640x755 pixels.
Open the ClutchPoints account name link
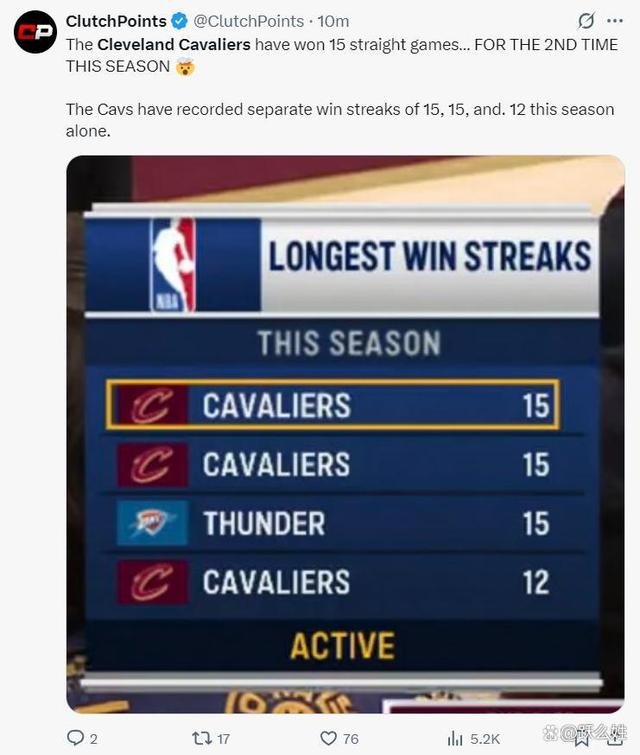115,21
